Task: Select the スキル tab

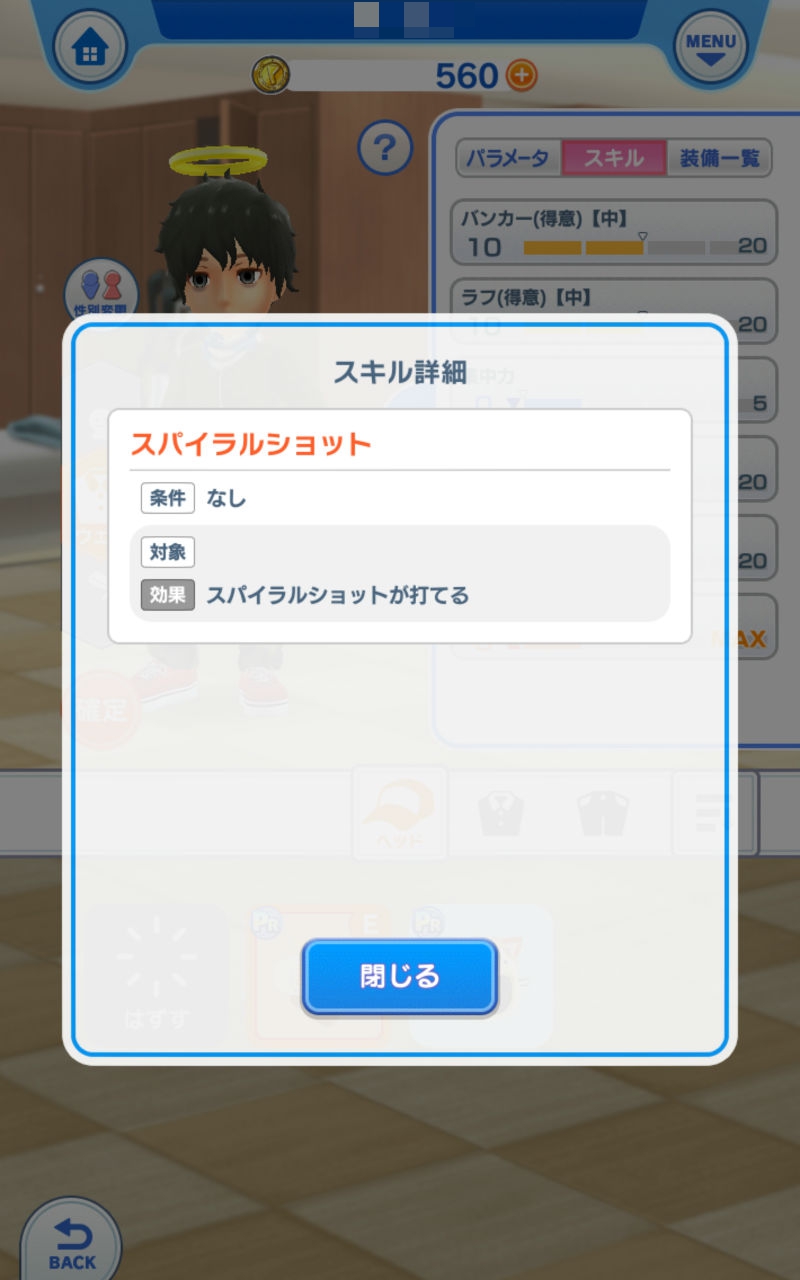Action: [614, 158]
